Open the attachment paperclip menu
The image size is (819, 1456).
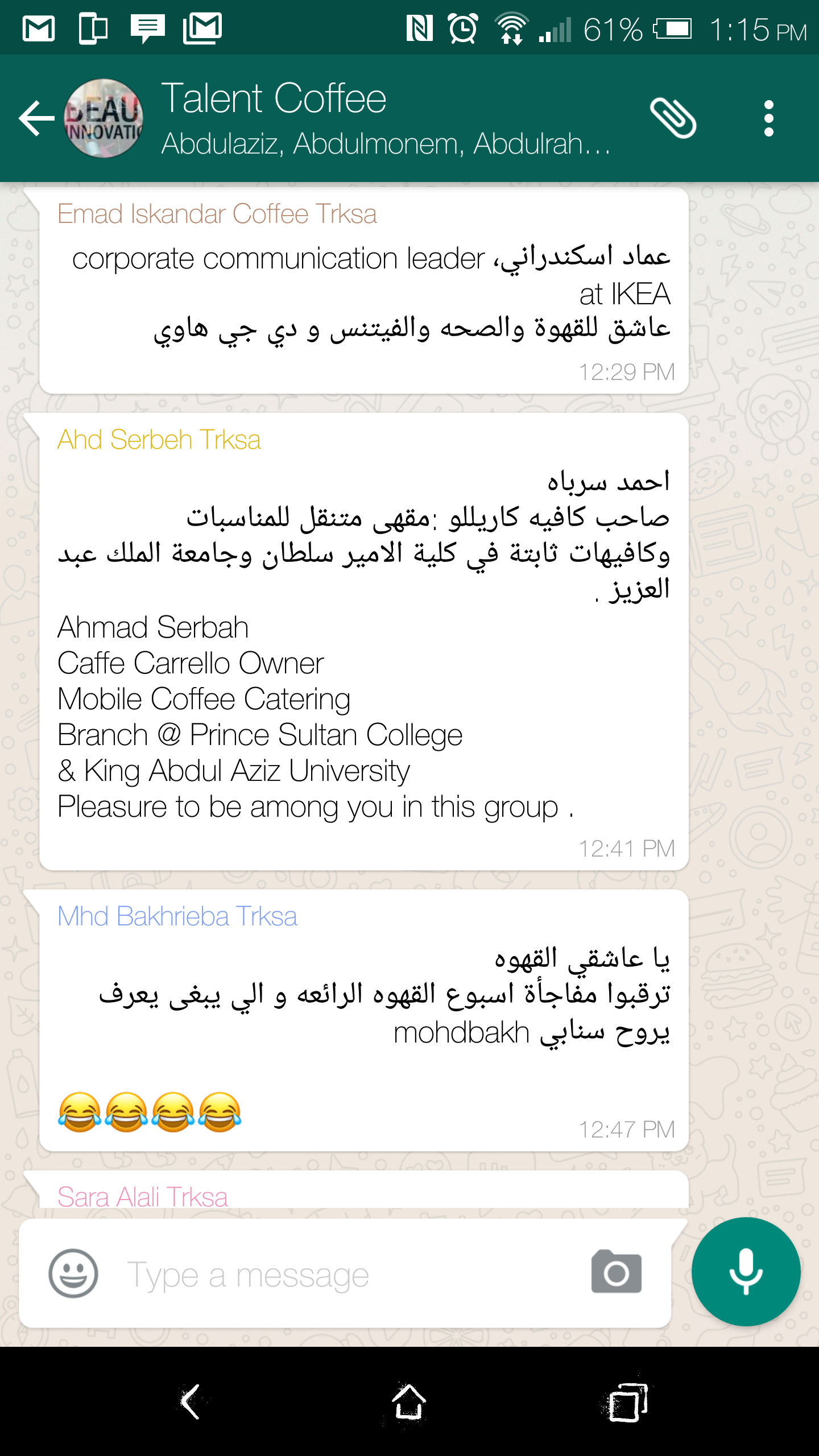click(x=673, y=118)
